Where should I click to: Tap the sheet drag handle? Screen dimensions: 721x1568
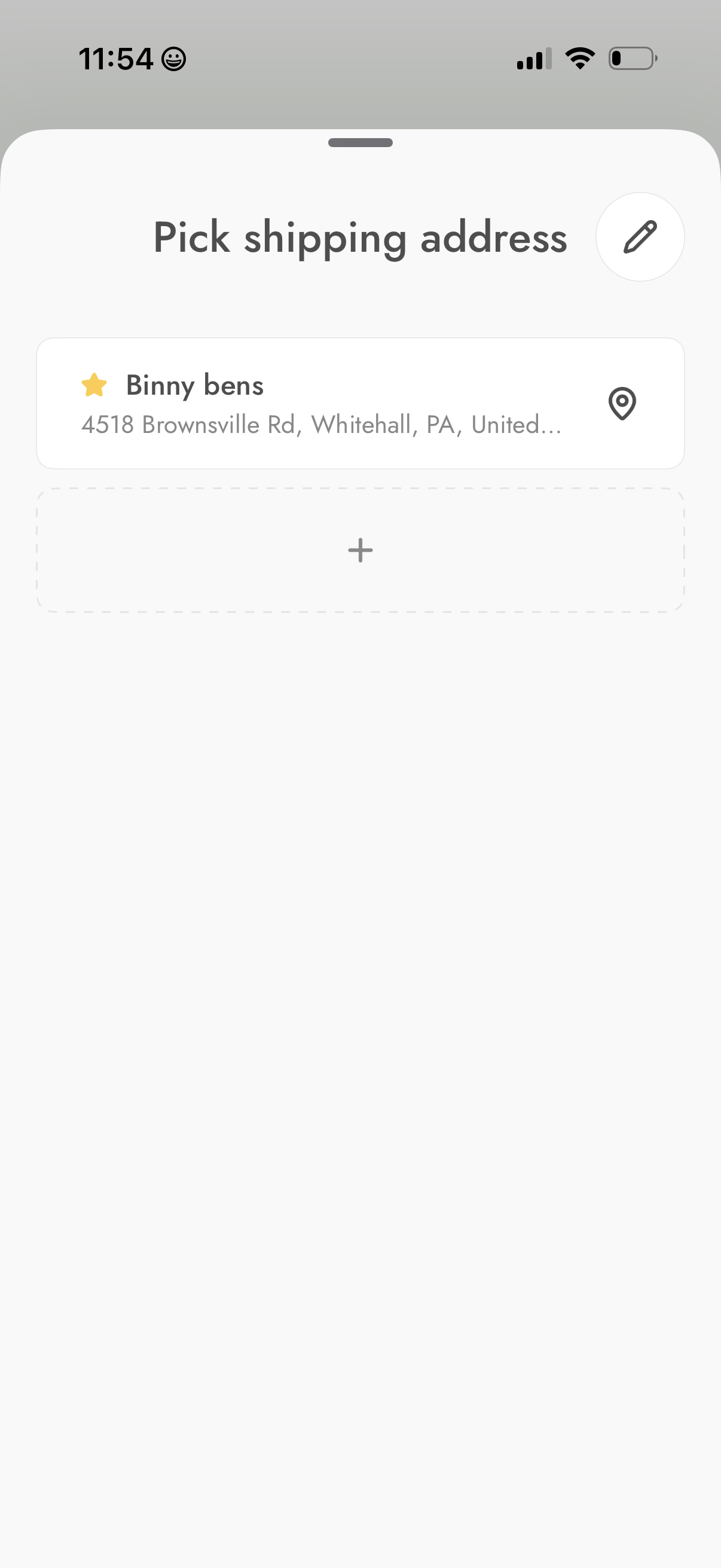click(x=360, y=143)
